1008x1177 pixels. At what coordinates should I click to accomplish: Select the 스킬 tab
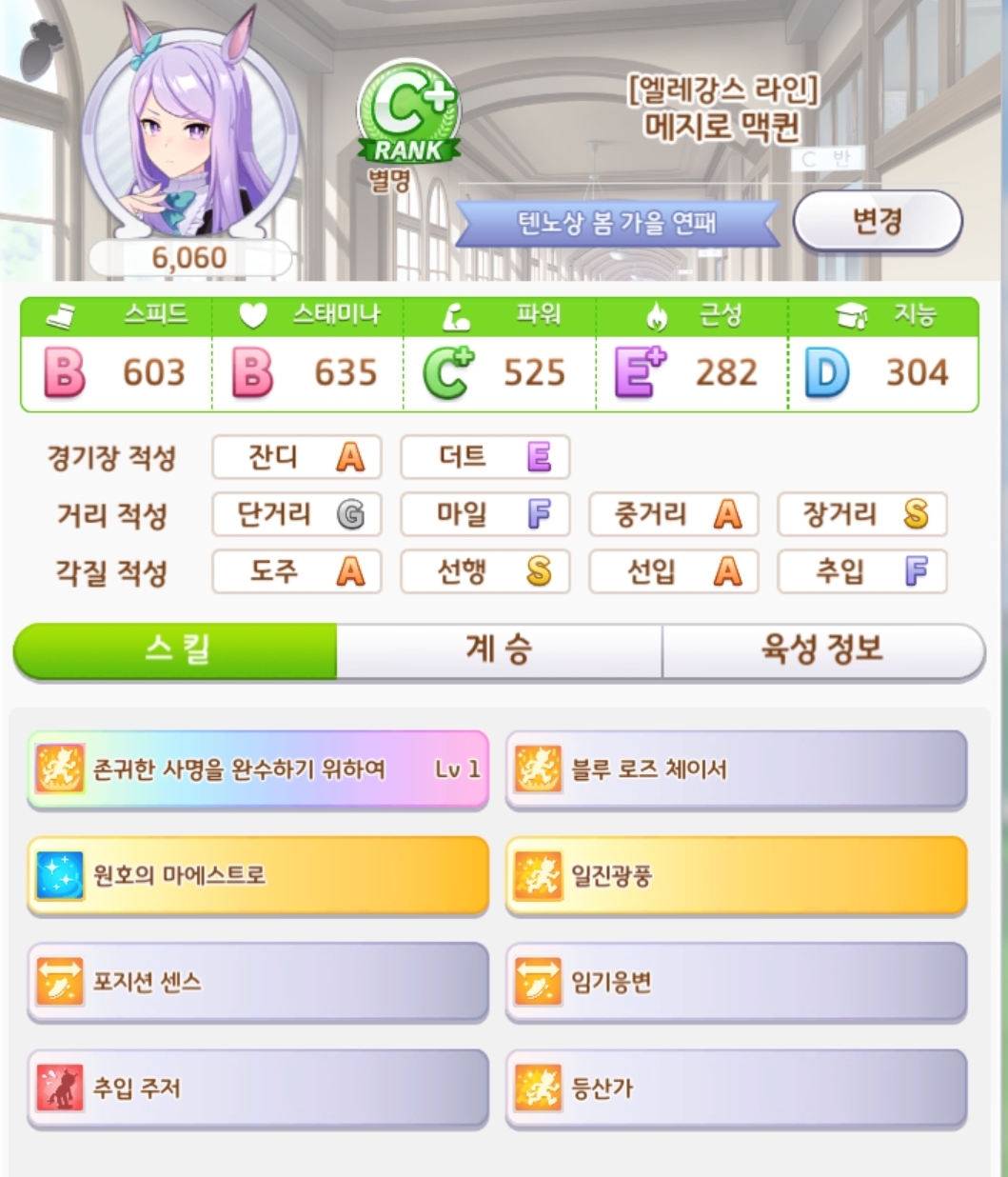coord(176,650)
